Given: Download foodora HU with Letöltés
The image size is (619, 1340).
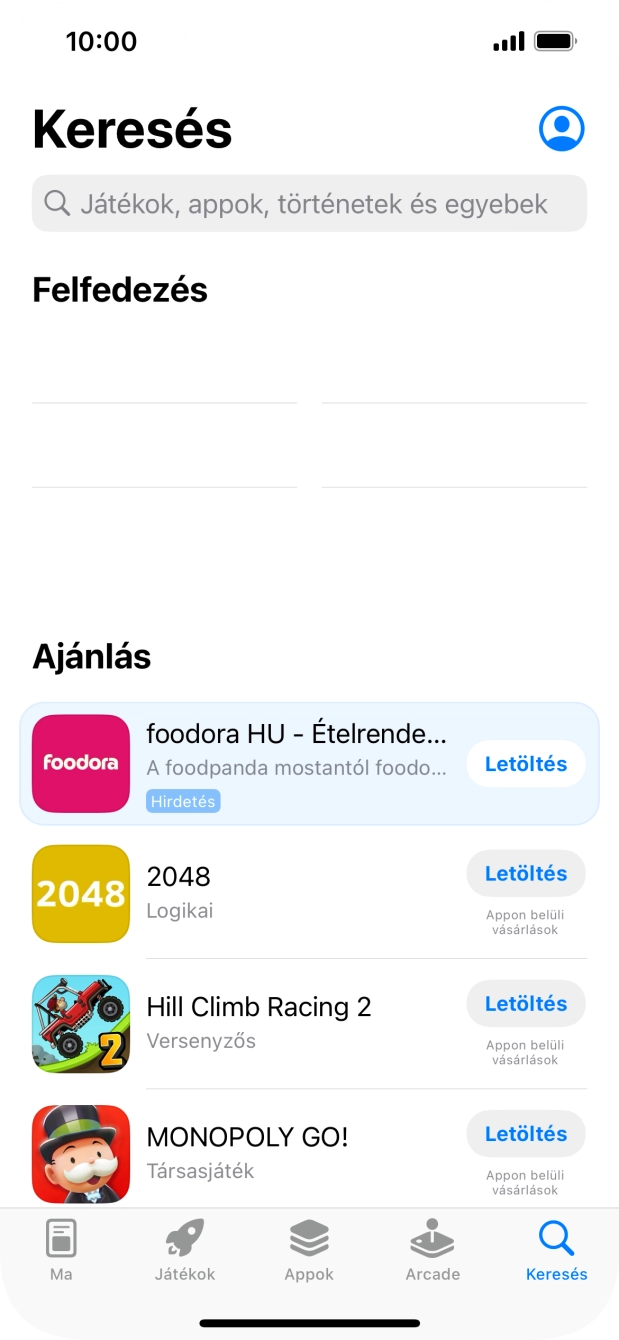Looking at the screenshot, I should 526,764.
